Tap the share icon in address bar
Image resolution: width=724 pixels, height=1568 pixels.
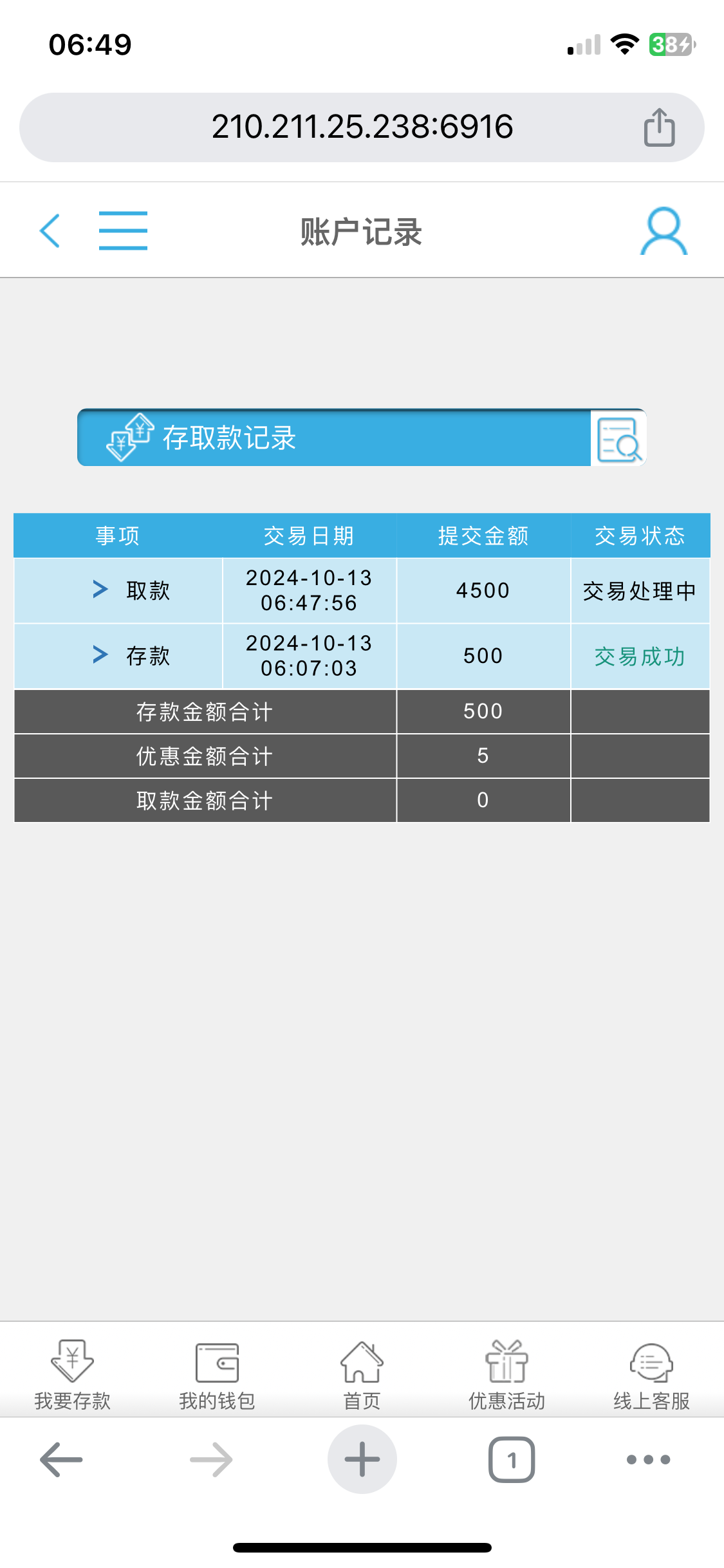point(659,127)
